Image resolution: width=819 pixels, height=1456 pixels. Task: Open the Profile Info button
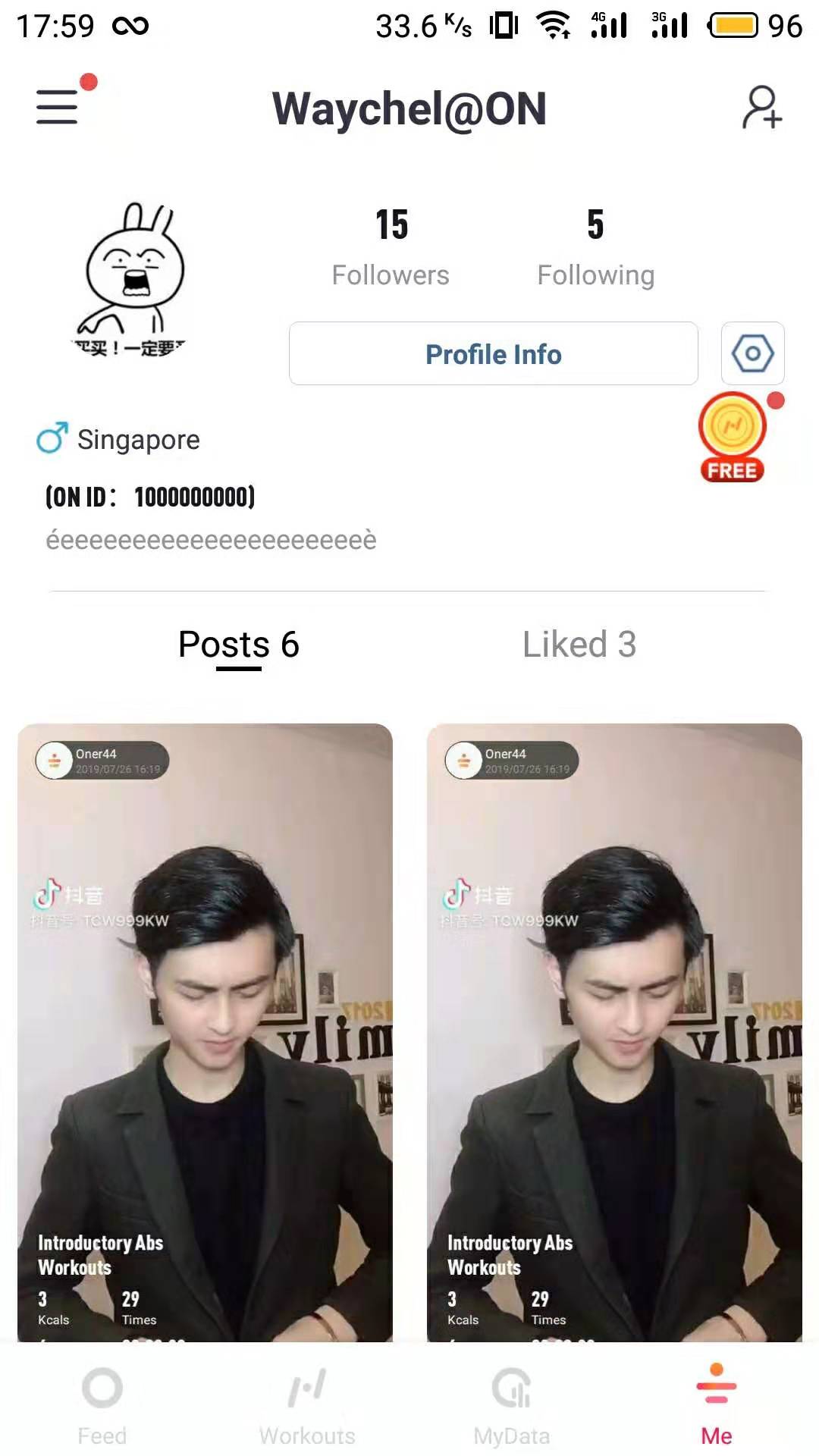click(x=493, y=353)
